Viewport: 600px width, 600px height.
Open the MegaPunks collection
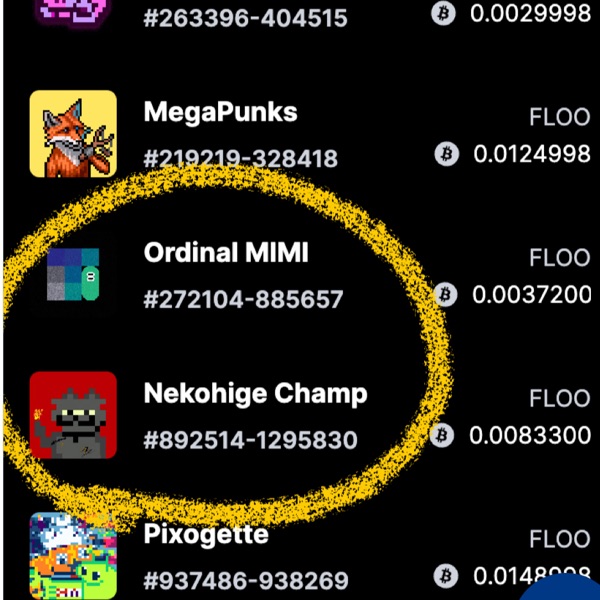pyautogui.click(x=221, y=112)
